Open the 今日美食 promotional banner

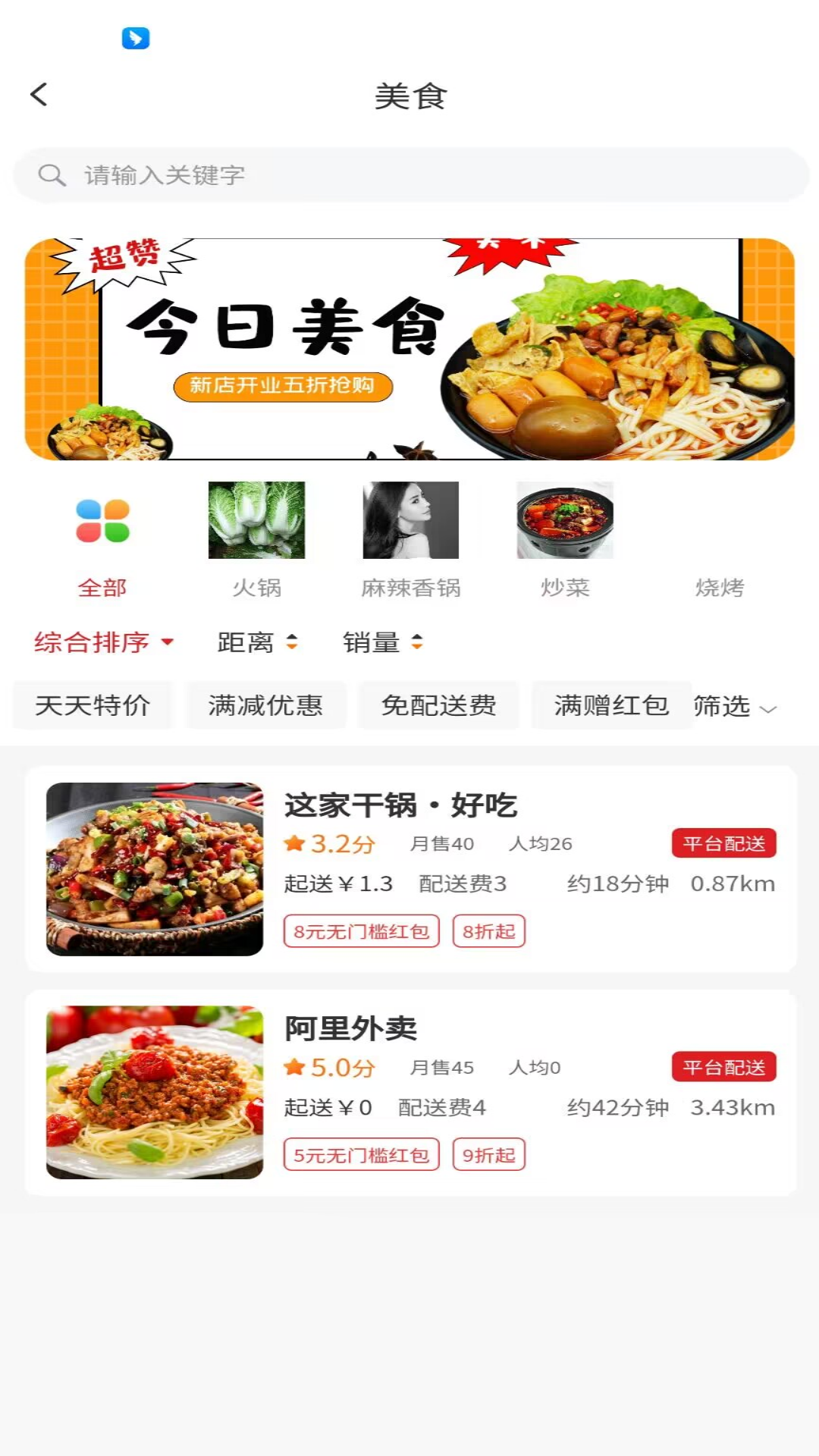(x=409, y=349)
